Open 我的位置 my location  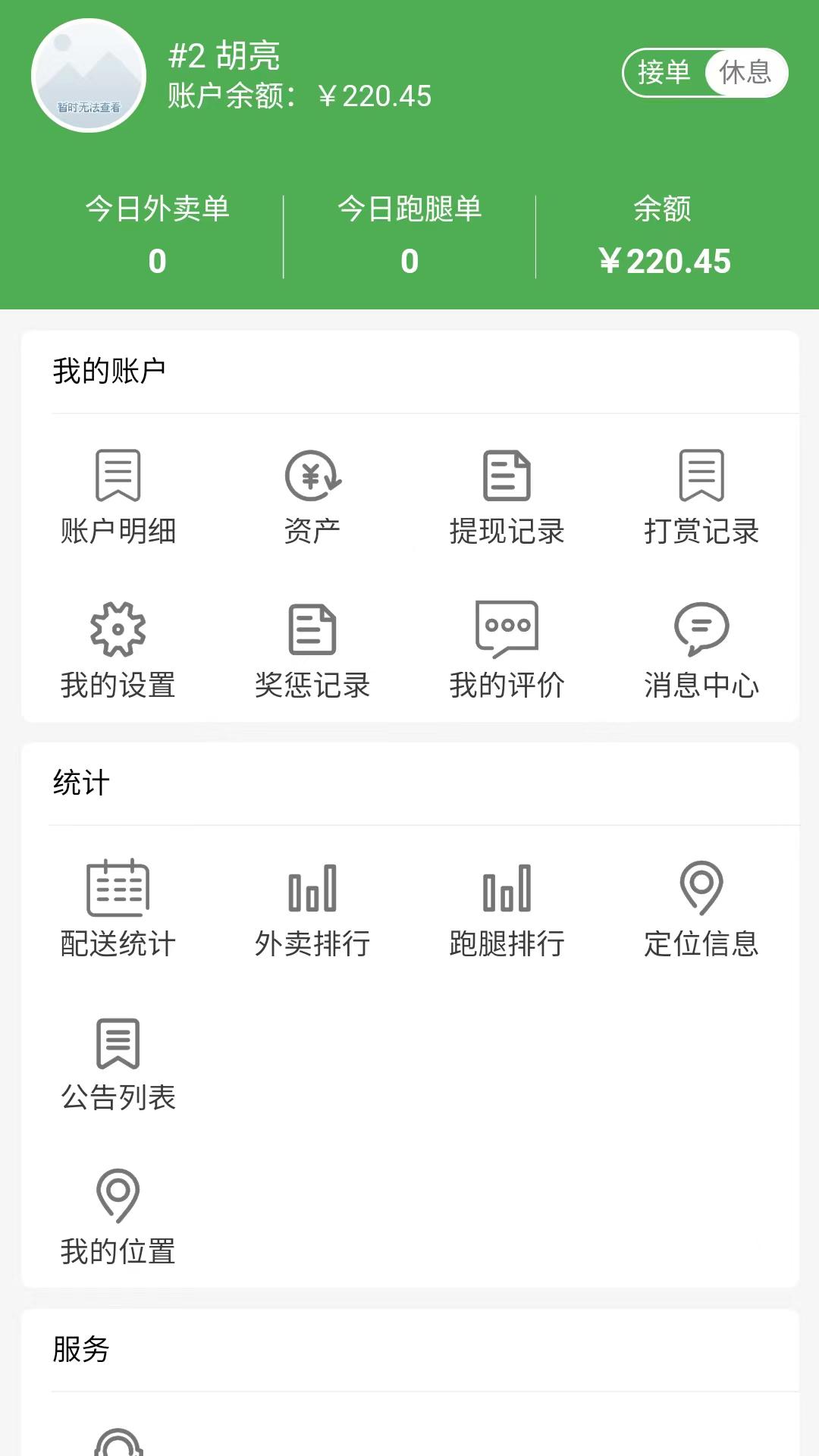coord(118,1217)
